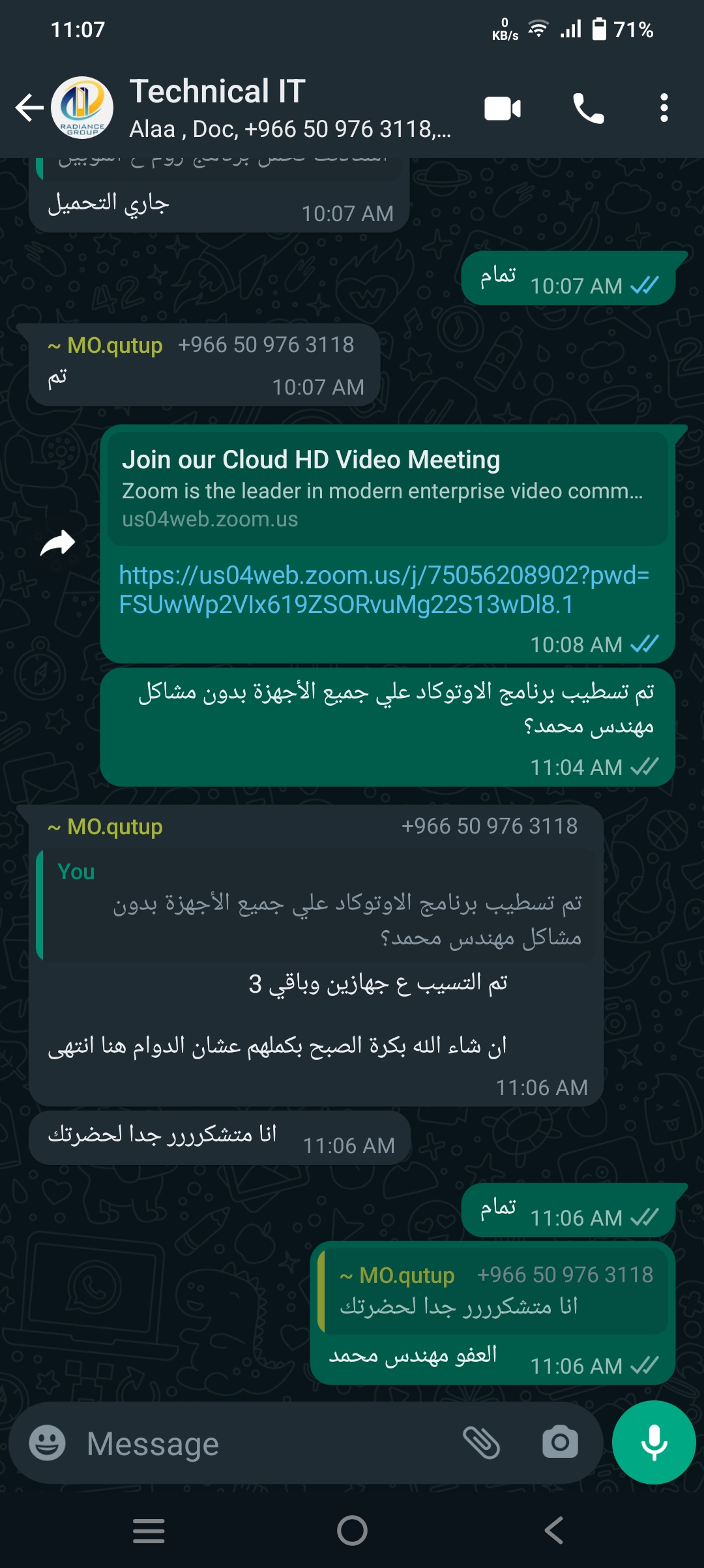This screenshot has width=704, height=1568.
Task: Open Technical IT group info
Action: (x=289, y=108)
